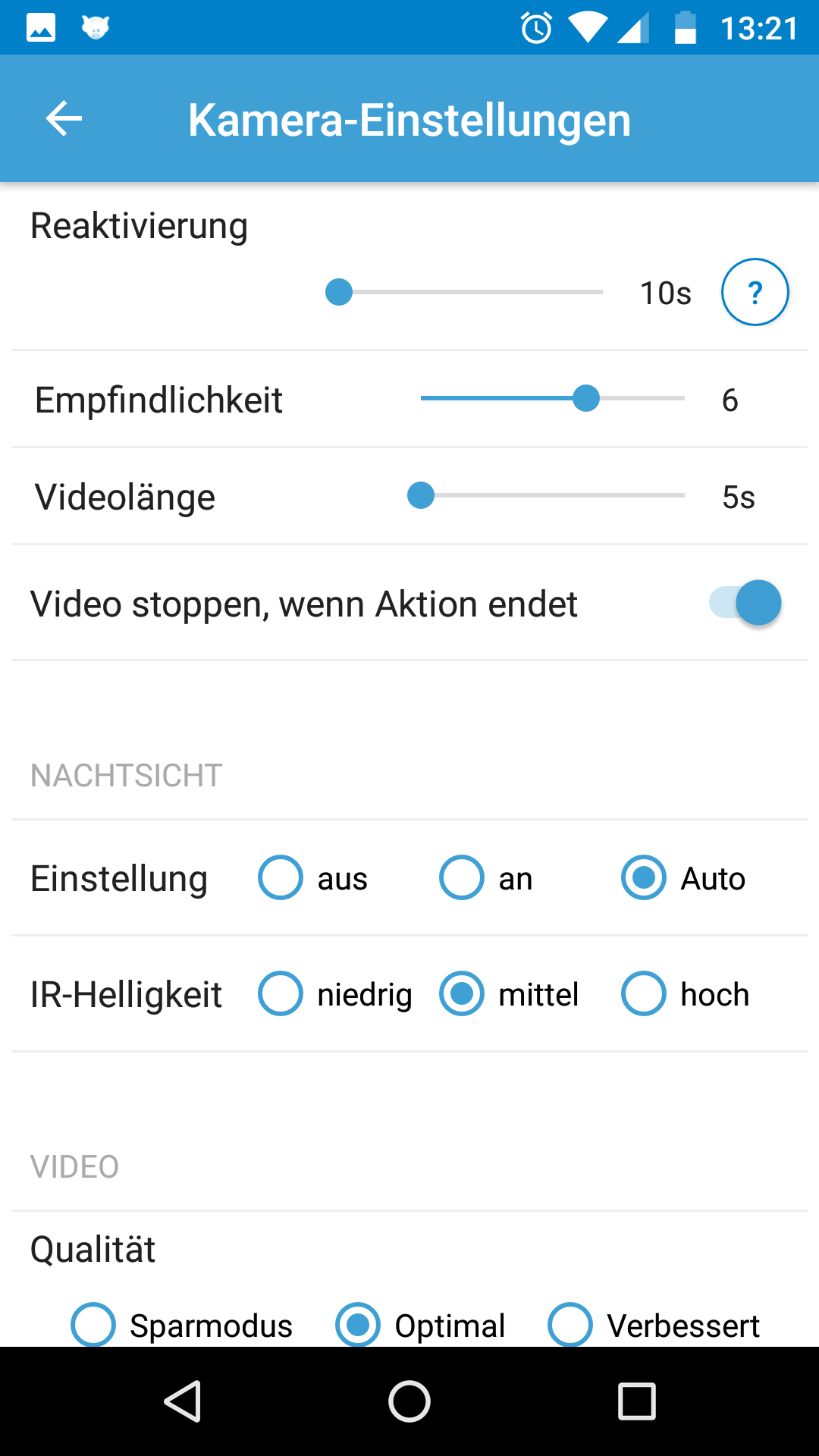819x1456 pixels.
Task: Set Nachtsicht Einstellung to aus
Action: coord(281,878)
